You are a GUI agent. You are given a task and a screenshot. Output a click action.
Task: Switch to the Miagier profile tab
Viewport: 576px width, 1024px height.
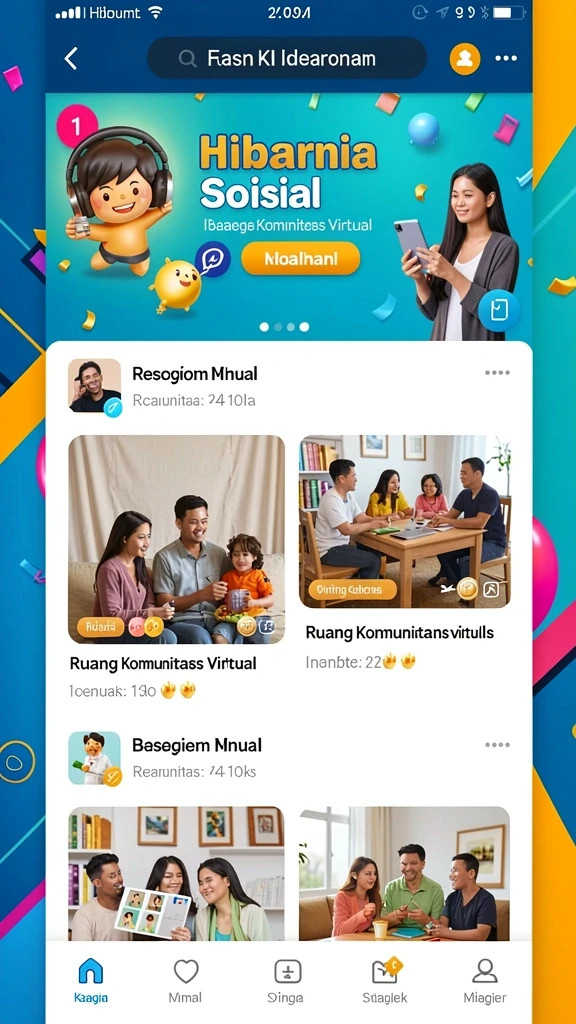tap(485, 980)
